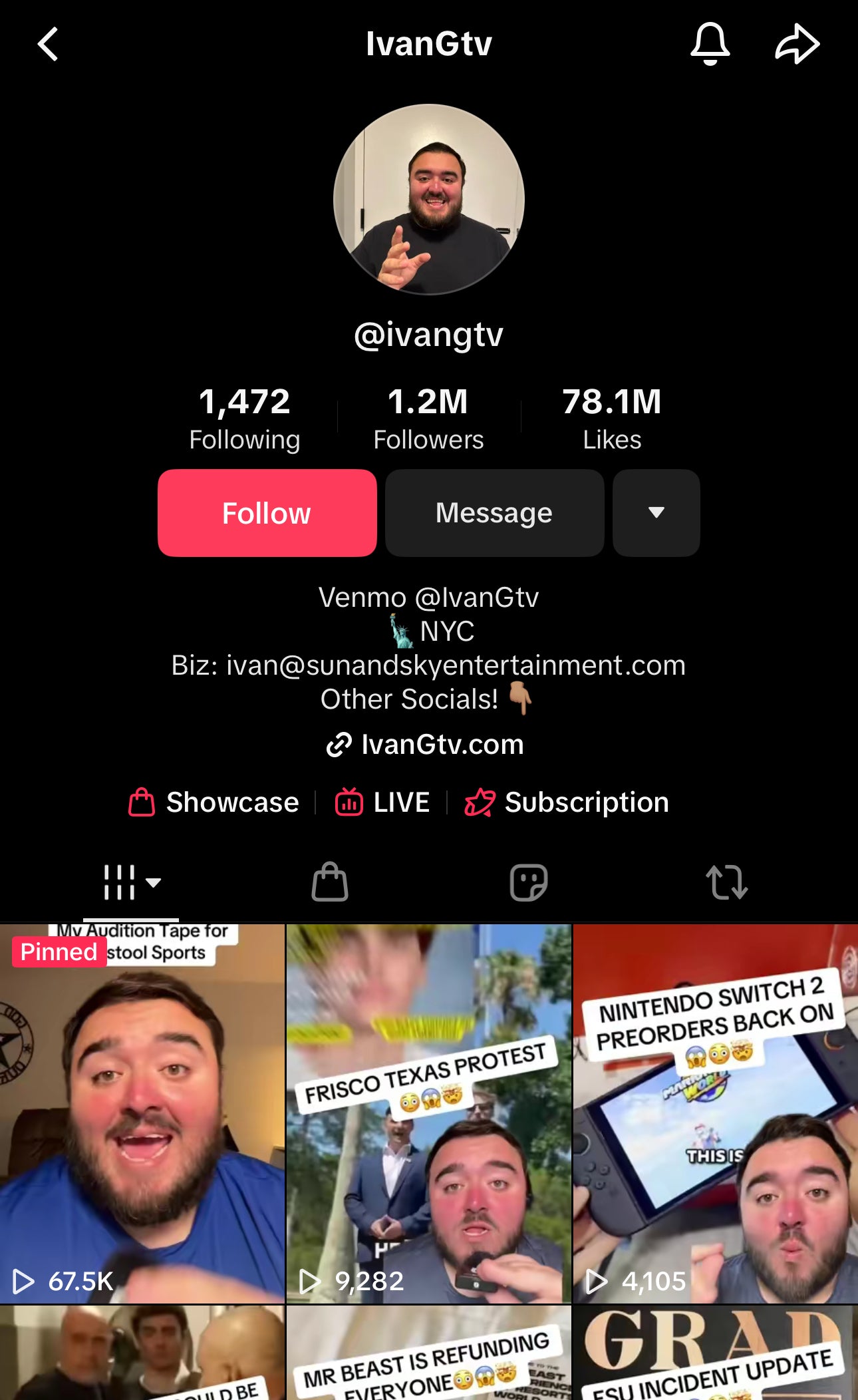
Task: Message IvanGtv
Action: (x=494, y=513)
